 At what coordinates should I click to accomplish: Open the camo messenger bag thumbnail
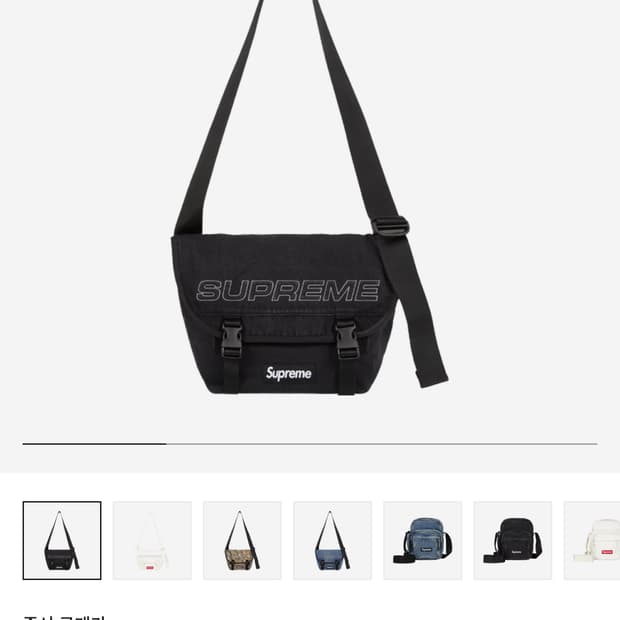coord(242,541)
